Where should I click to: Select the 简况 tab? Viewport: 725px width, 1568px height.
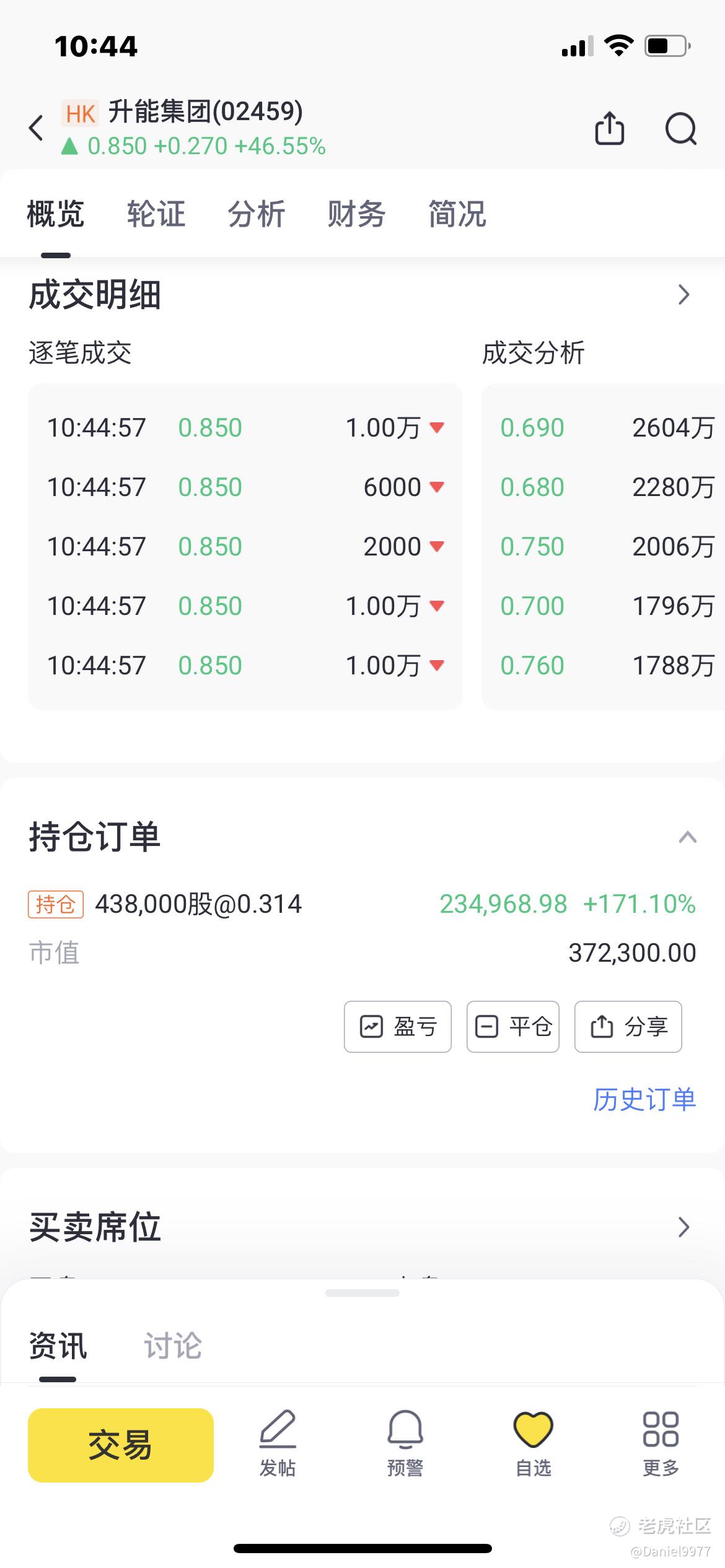pos(457,214)
